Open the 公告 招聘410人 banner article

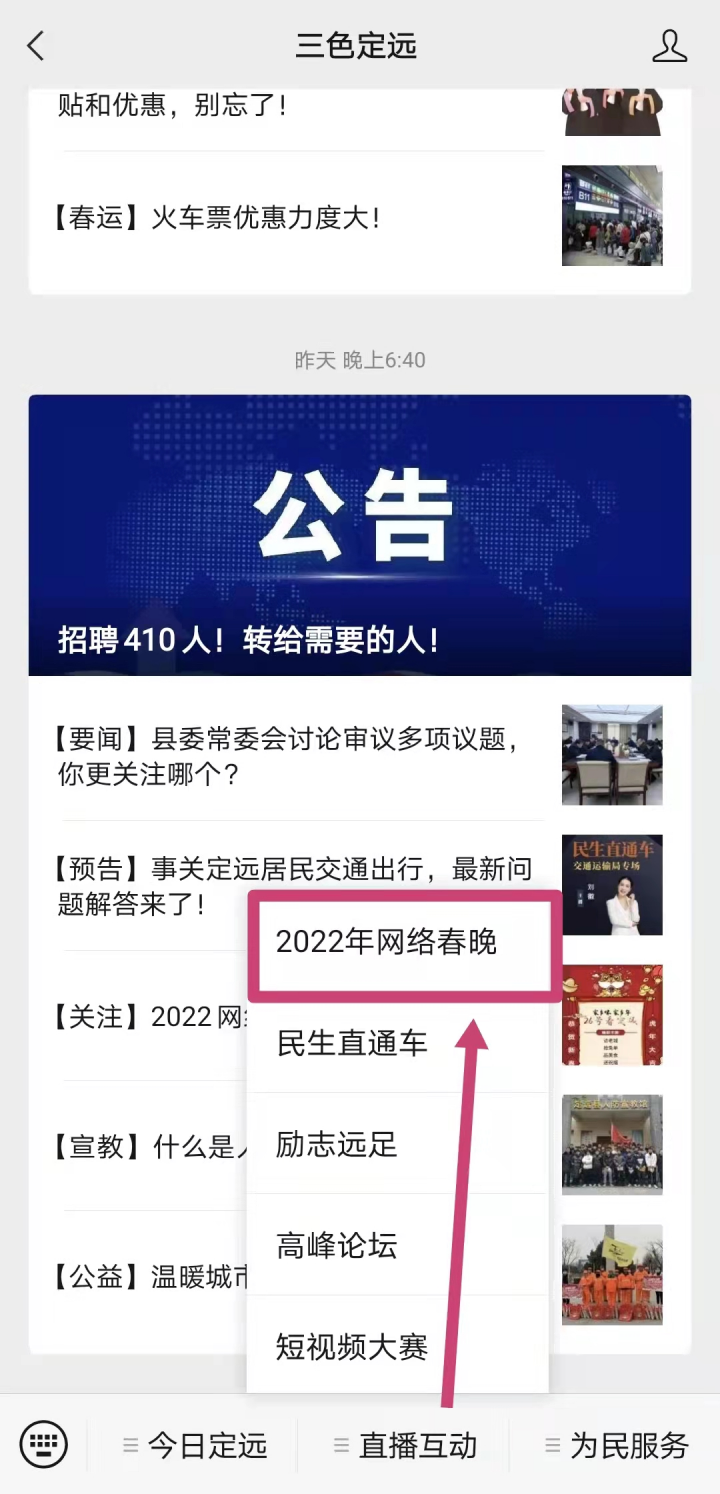359,535
